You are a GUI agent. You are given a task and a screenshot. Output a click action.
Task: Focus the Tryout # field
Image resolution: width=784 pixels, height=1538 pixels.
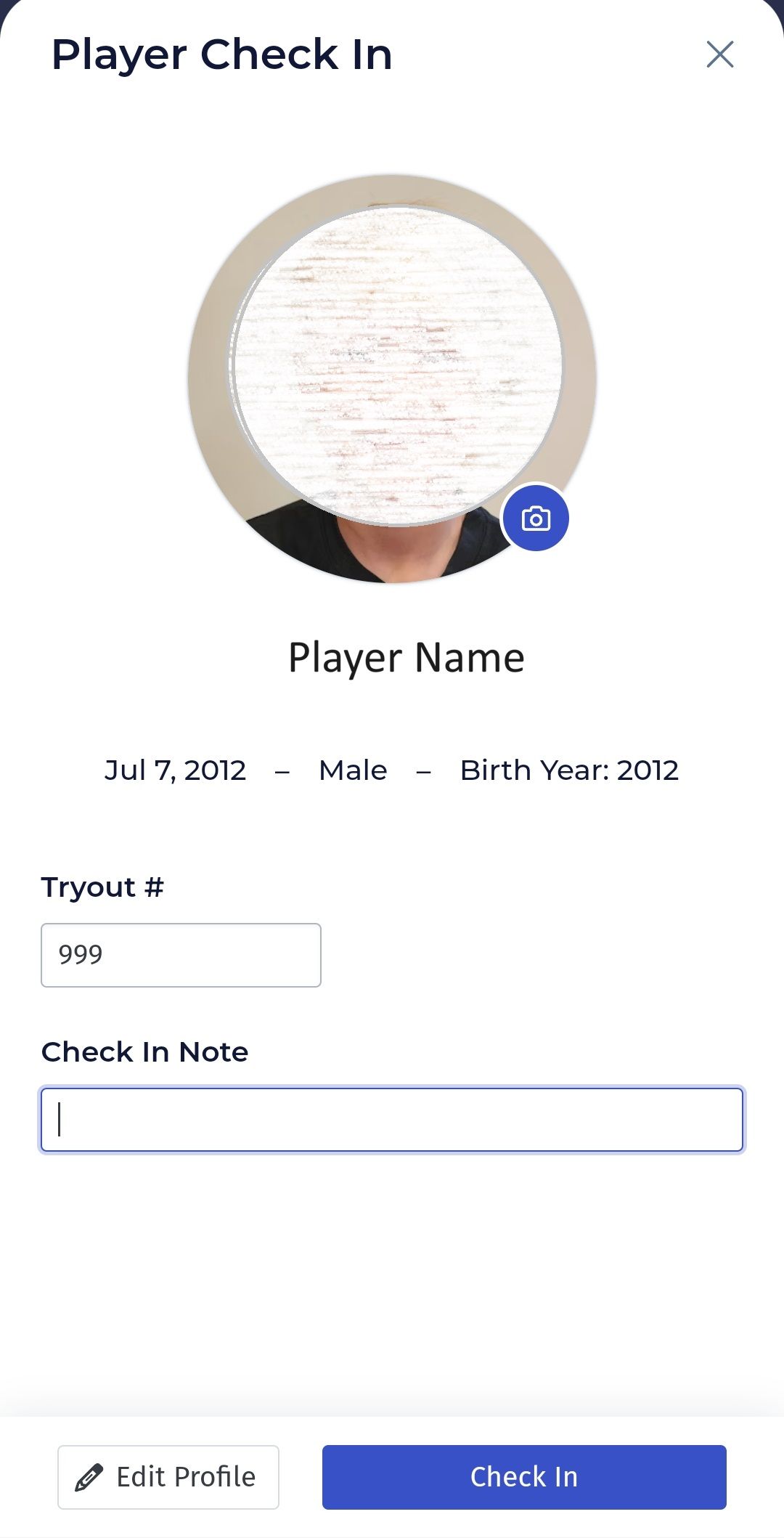point(181,955)
